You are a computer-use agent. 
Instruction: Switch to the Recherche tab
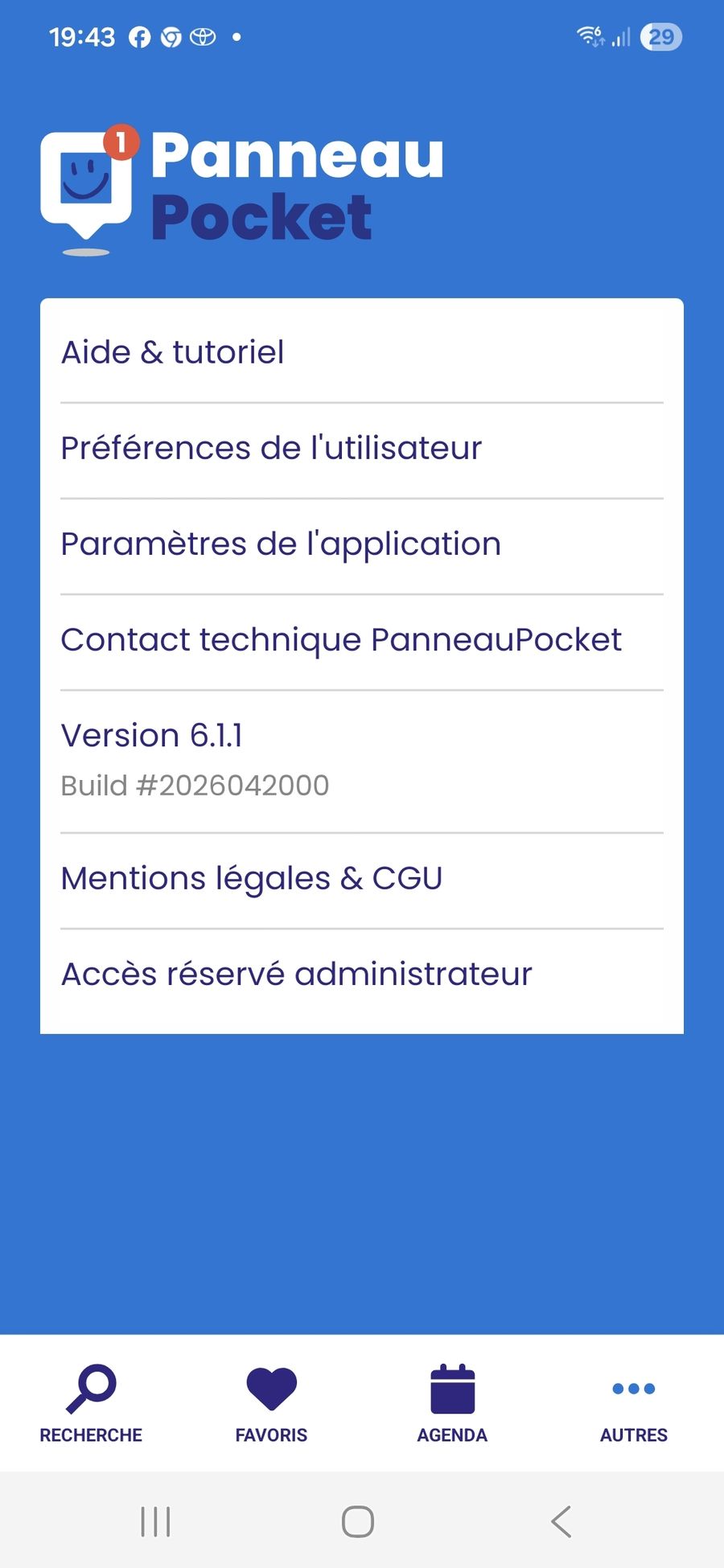coord(91,1403)
